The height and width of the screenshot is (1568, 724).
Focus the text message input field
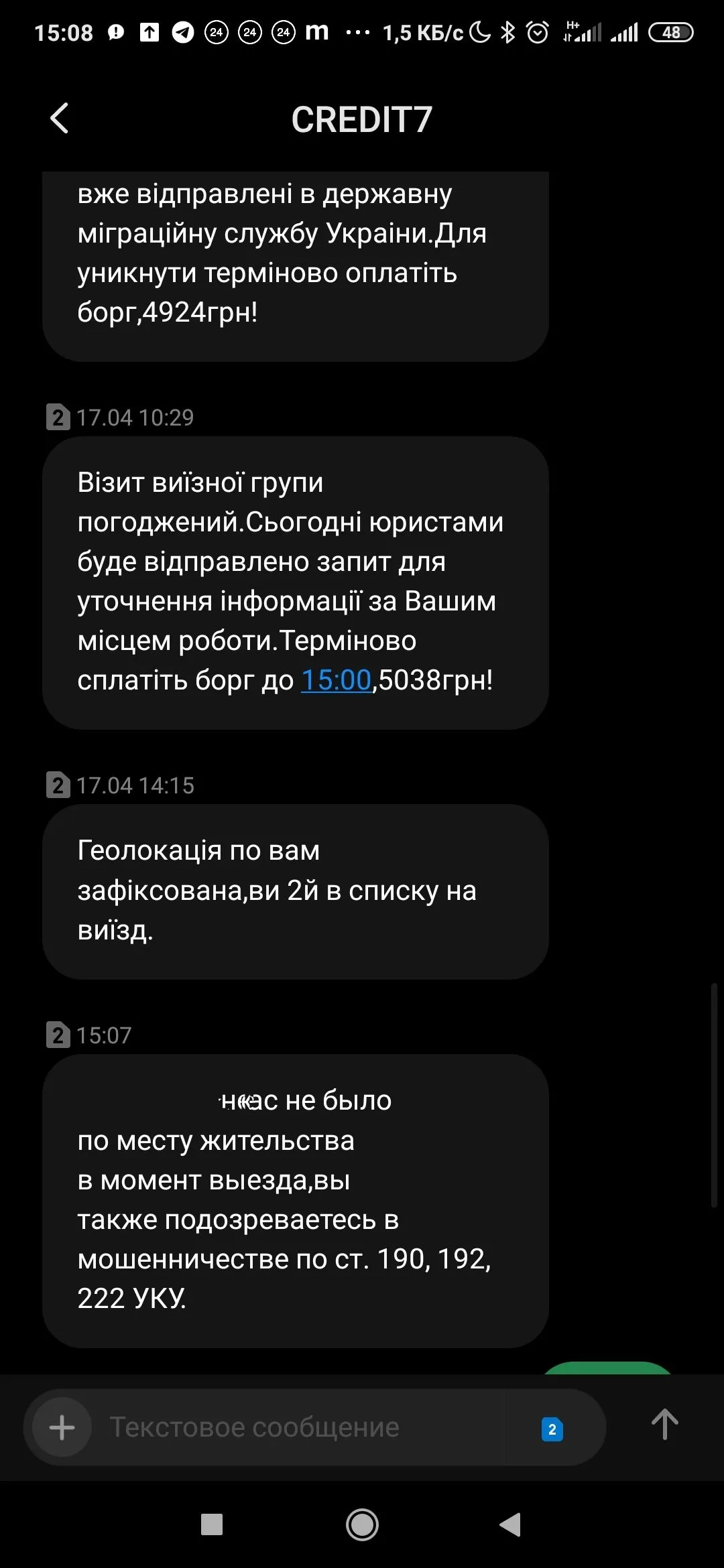click(x=302, y=1427)
